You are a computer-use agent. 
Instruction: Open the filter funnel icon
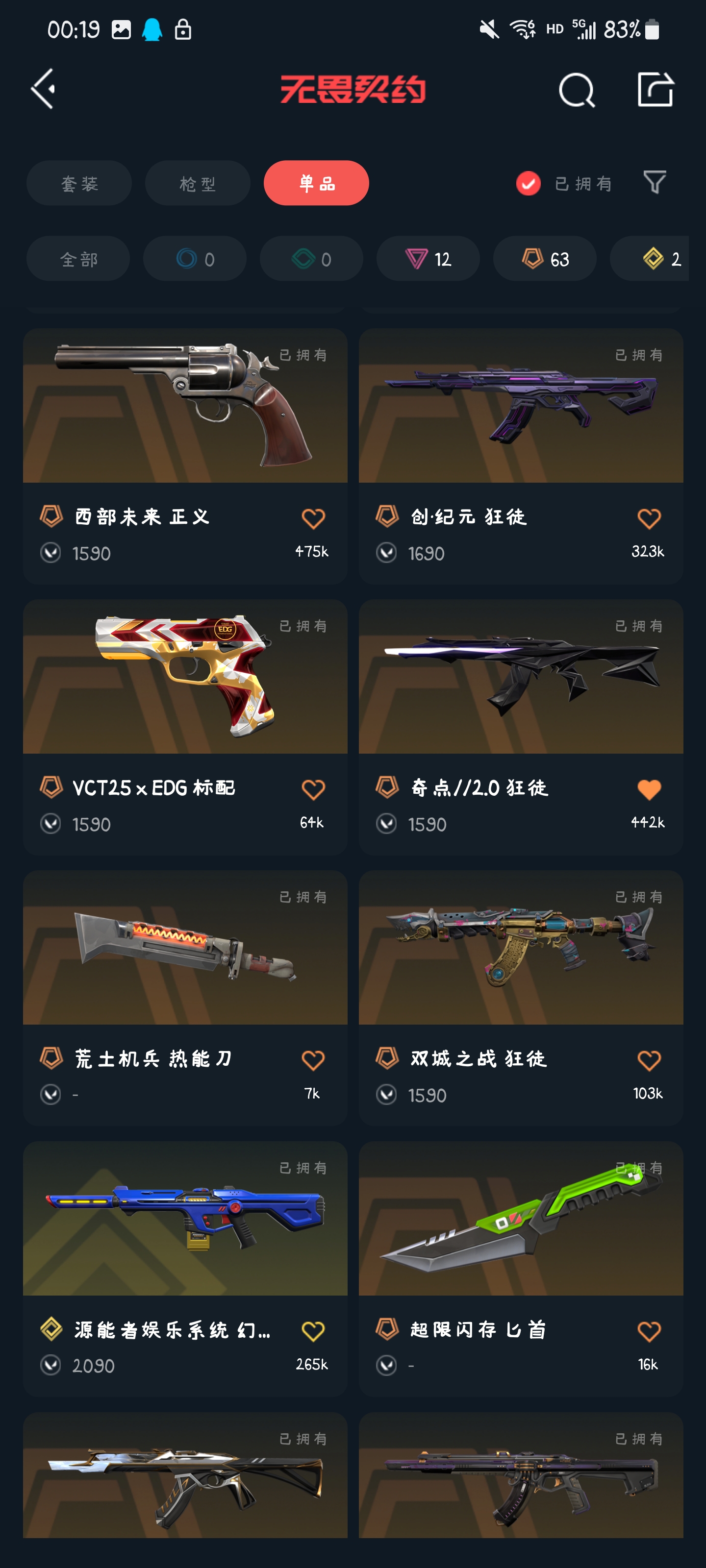click(654, 183)
